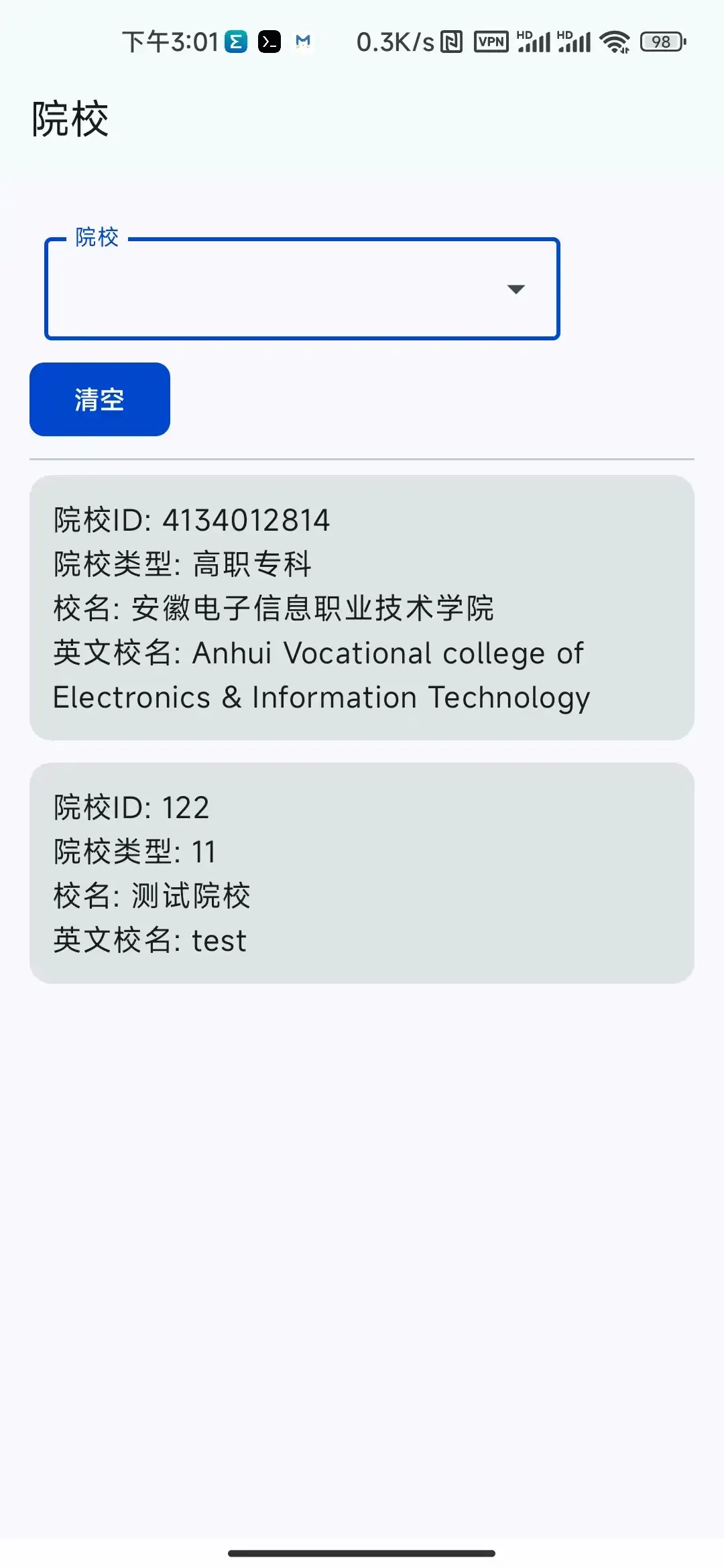Tap the 清空 button
Viewport: 724px width, 1568px height.
pyautogui.click(x=100, y=399)
